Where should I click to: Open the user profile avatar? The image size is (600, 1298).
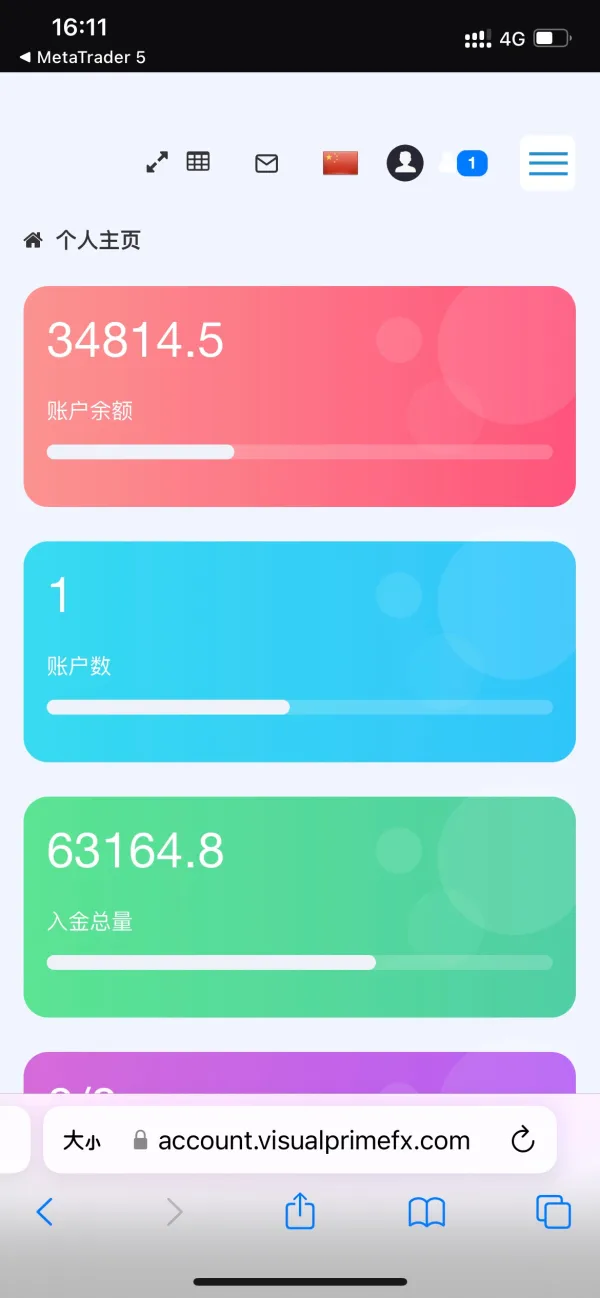click(x=405, y=162)
